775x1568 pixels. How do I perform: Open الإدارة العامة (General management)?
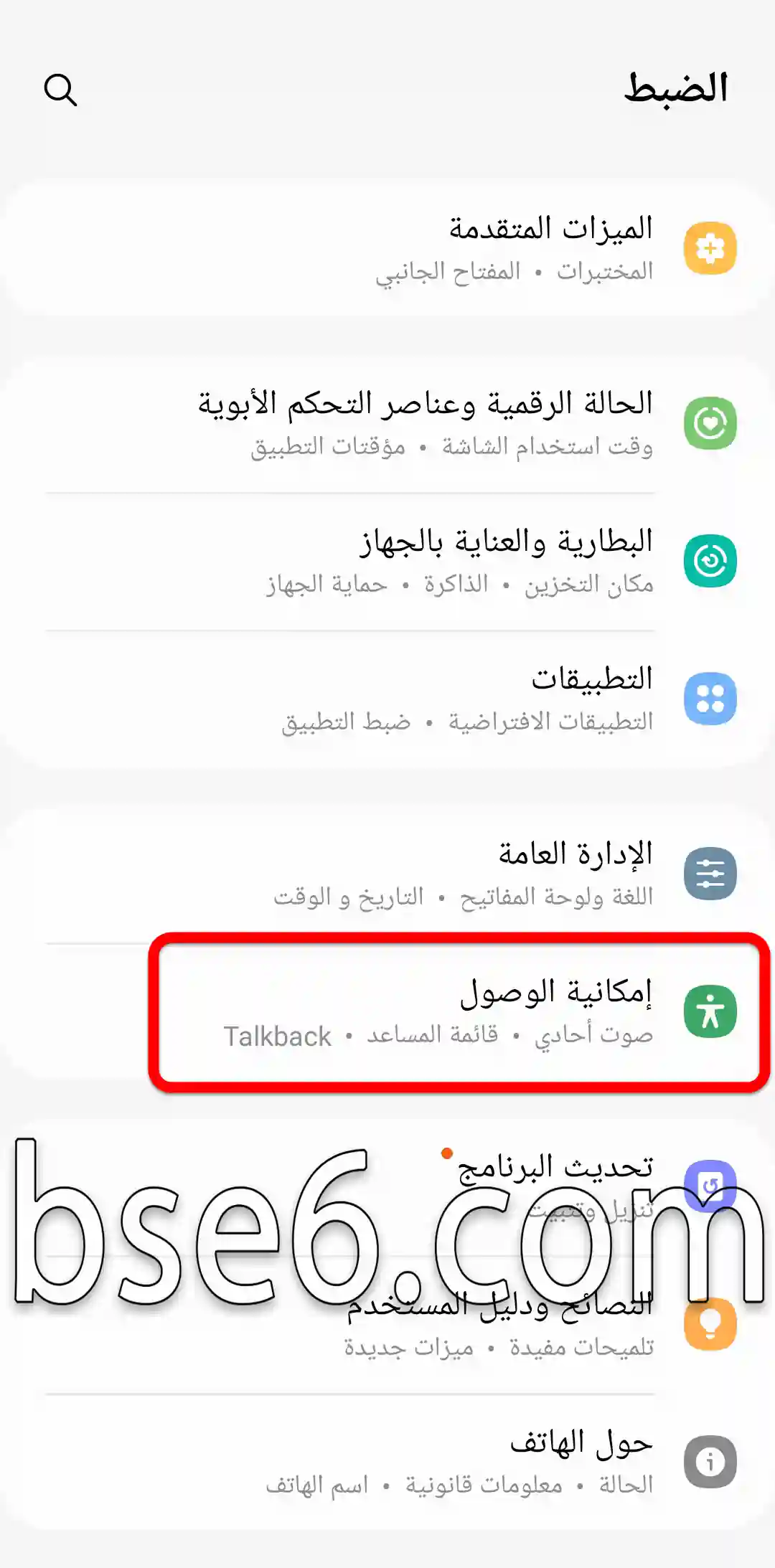coord(387,874)
